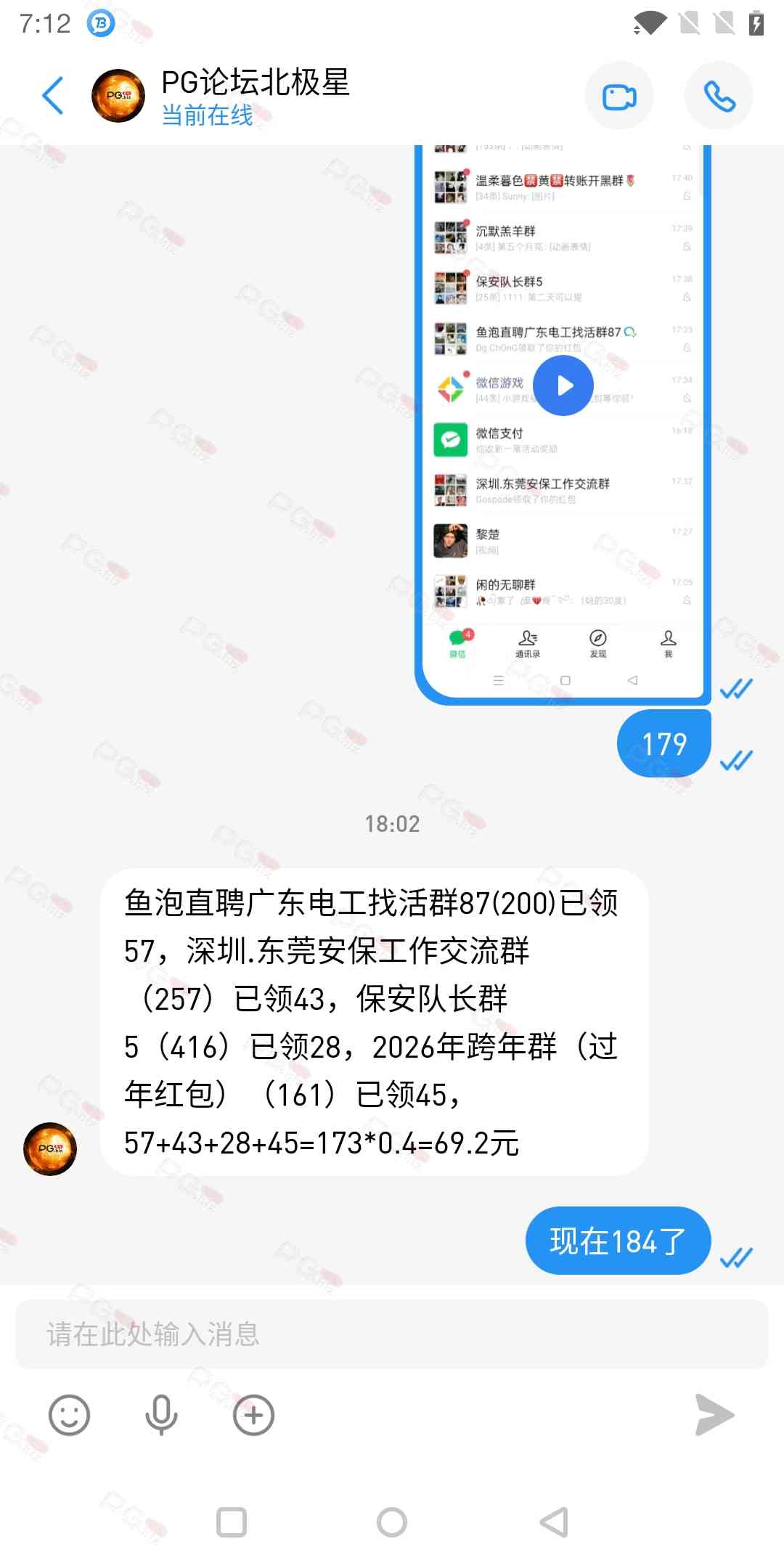Image resolution: width=784 pixels, height=1568 pixels.
Task: Start a video call
Action: [619, 97]
